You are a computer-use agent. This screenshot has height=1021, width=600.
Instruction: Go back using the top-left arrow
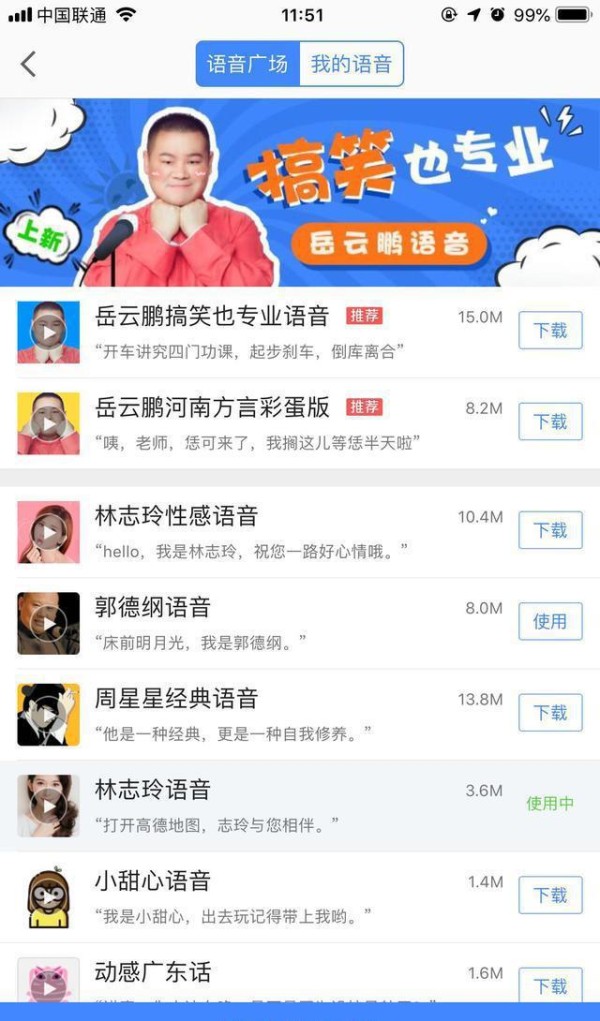pyautogui.click(x=28, y=64)
